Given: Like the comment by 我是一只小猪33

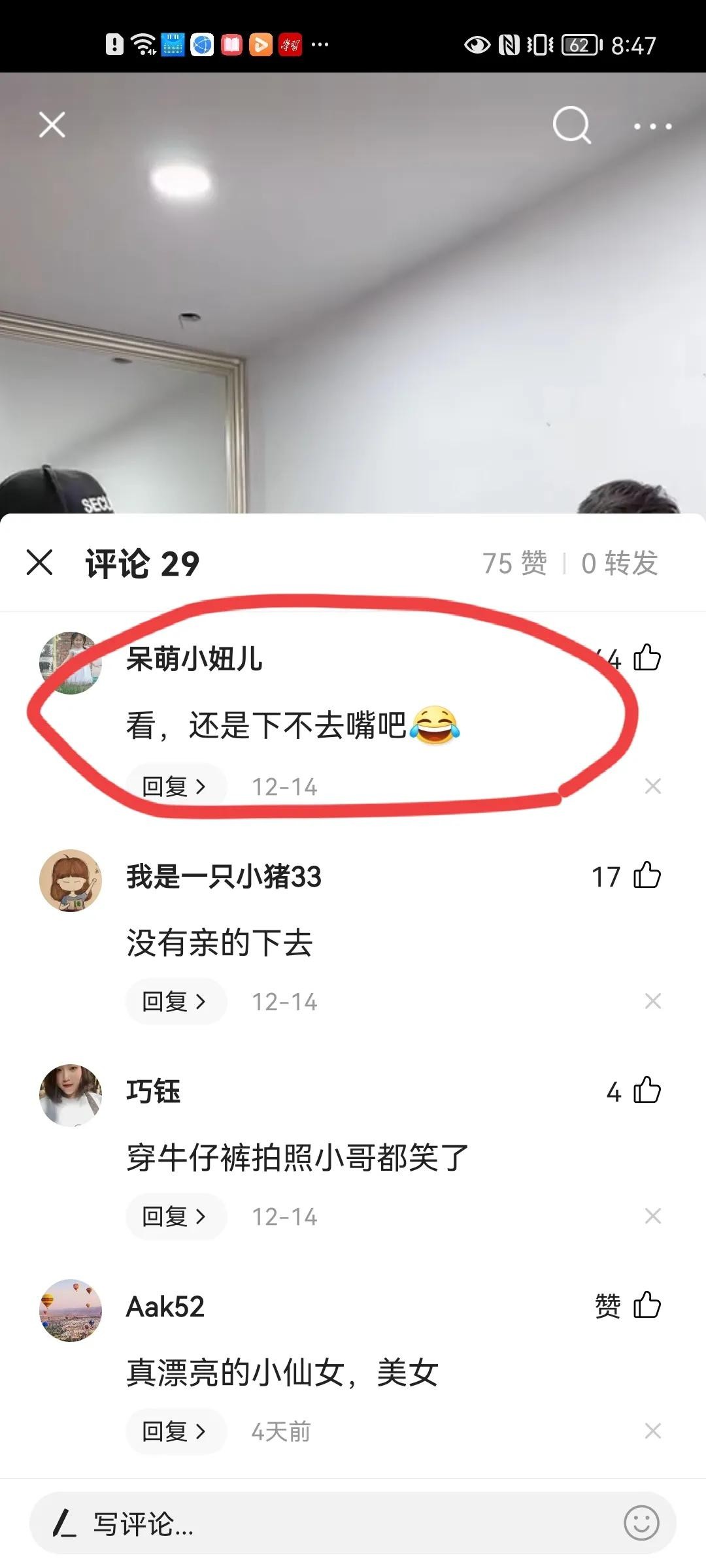Looking at the screenshot, I should [647, 875].
